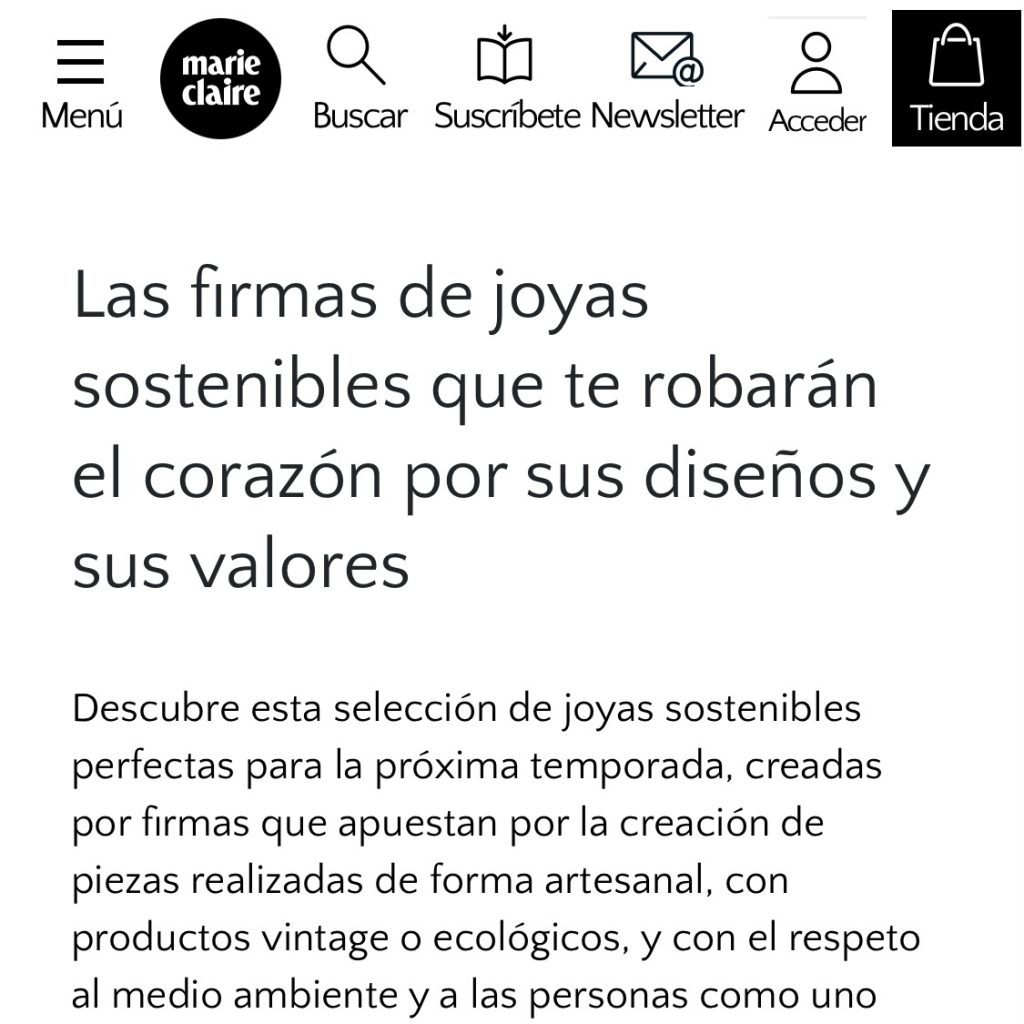Open the Buscar search tool
1024x1024 pixels.
tap(359, 79)
